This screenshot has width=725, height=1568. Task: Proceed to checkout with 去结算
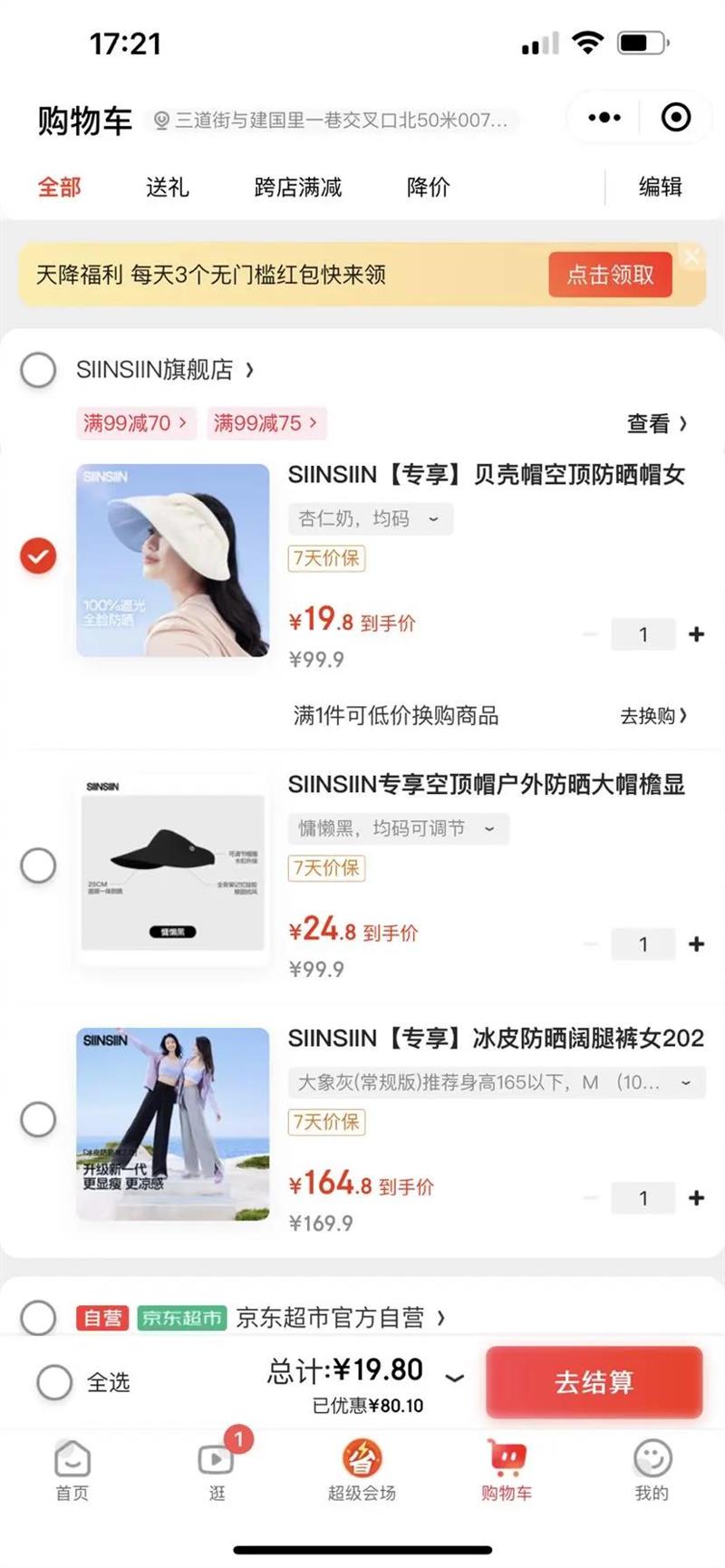[594, 1382]
